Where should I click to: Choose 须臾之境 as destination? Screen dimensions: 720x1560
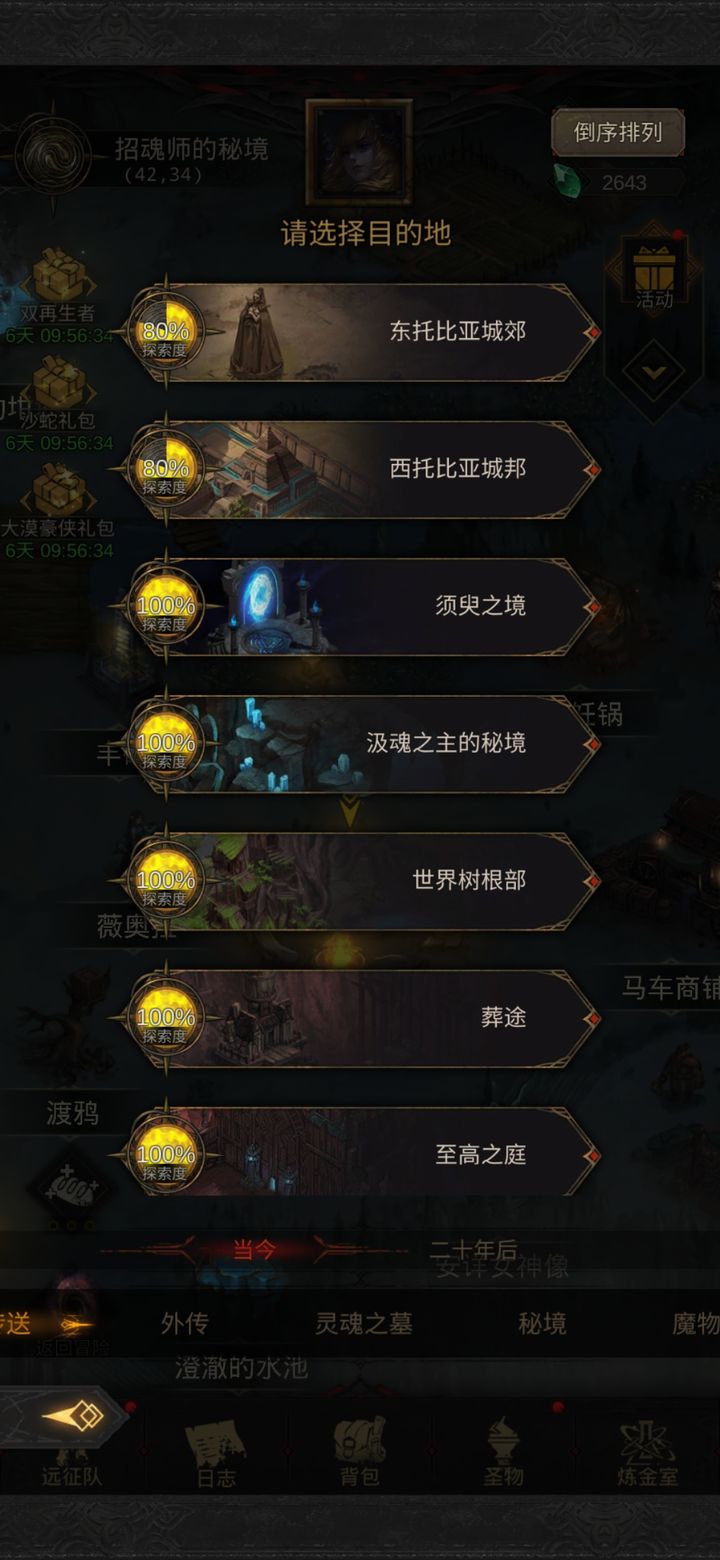click(x=380, y=605)
